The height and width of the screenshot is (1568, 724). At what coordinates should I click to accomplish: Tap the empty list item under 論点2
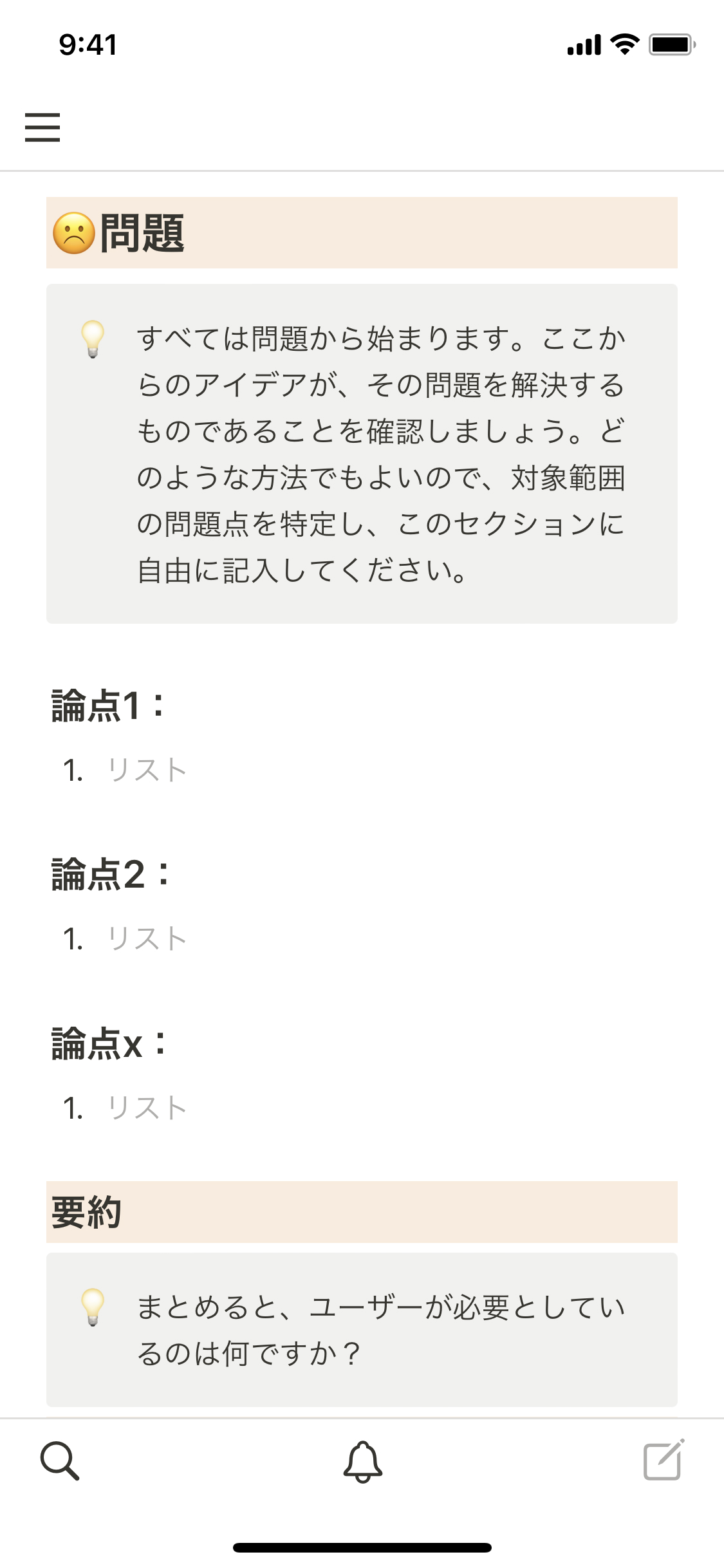click(x=147, y=939)
